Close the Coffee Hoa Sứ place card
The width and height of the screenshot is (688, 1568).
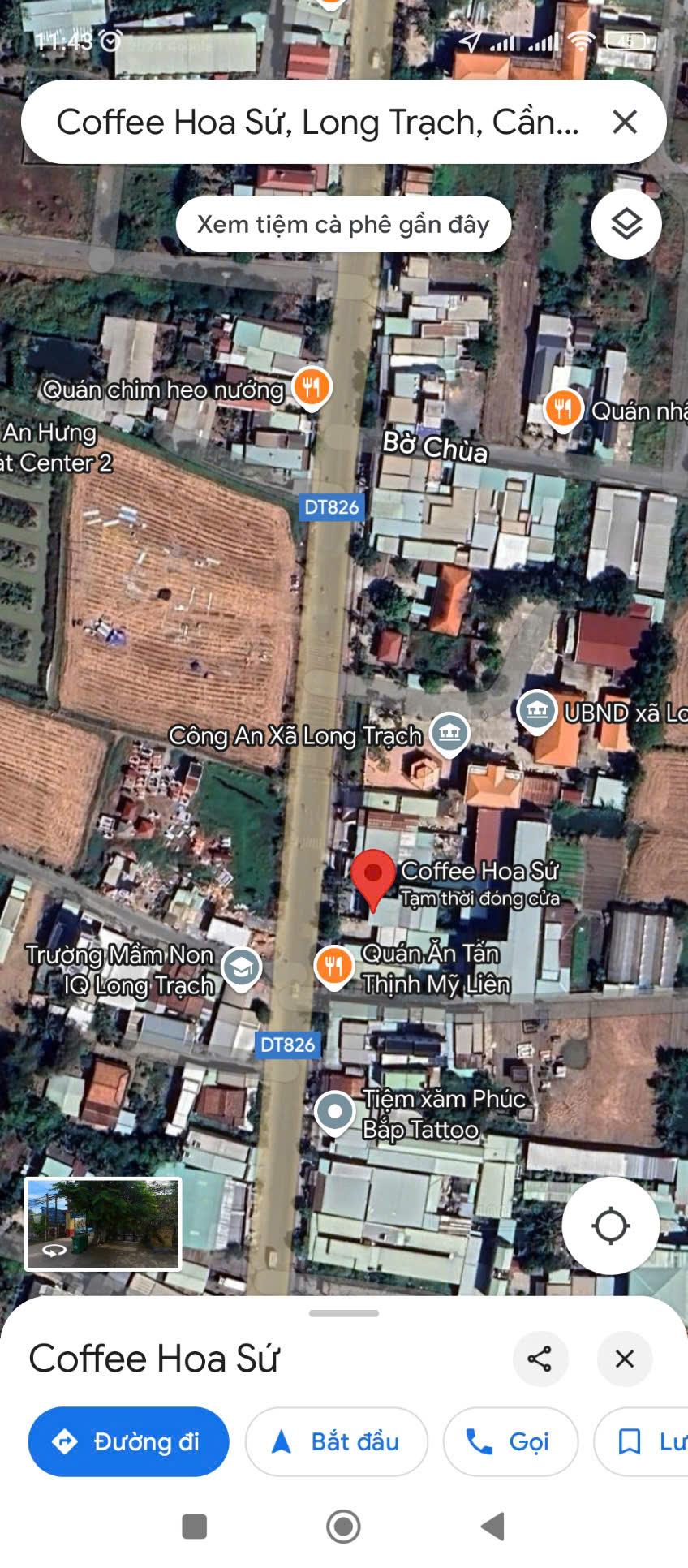click(625, 1359)
